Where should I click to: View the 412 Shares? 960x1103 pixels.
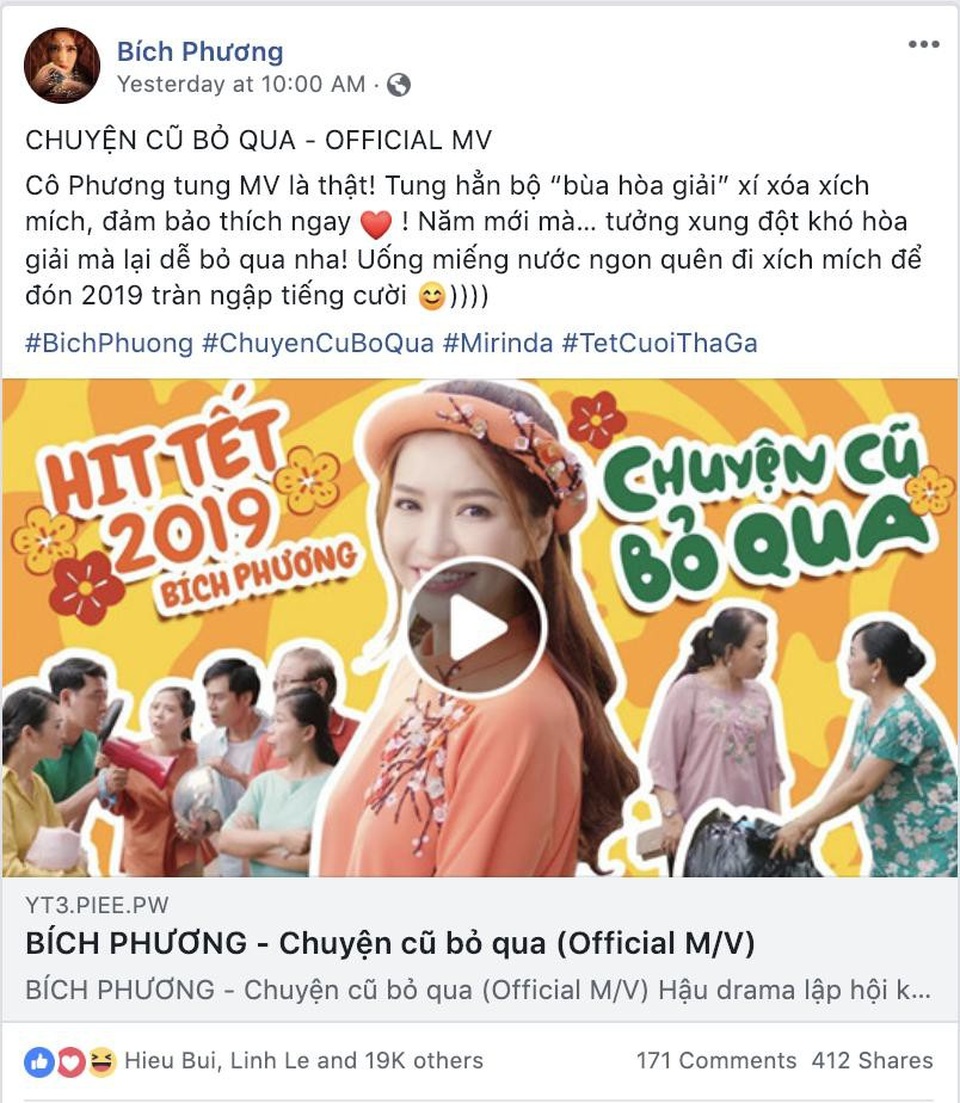pos(872,1061)
